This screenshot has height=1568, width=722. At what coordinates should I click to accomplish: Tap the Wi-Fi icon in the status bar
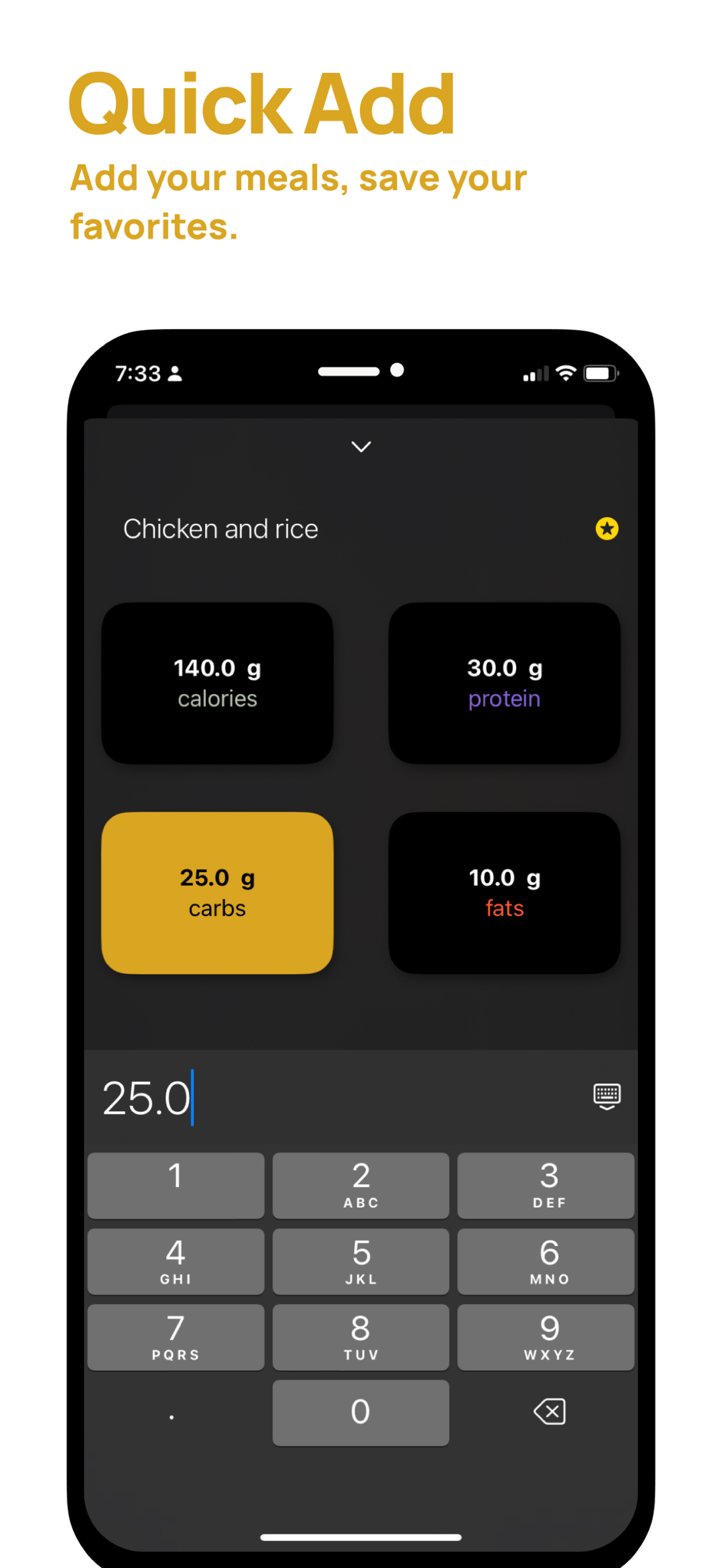point(565,373)
